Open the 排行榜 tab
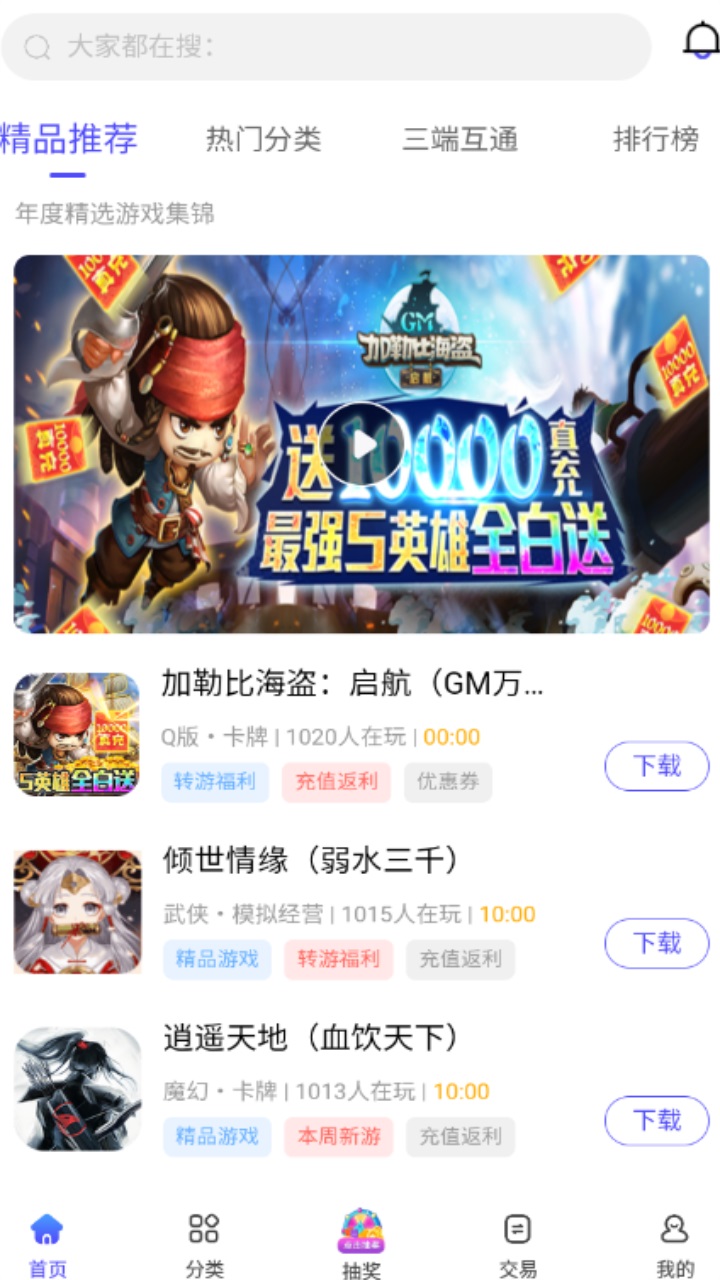 655,139
